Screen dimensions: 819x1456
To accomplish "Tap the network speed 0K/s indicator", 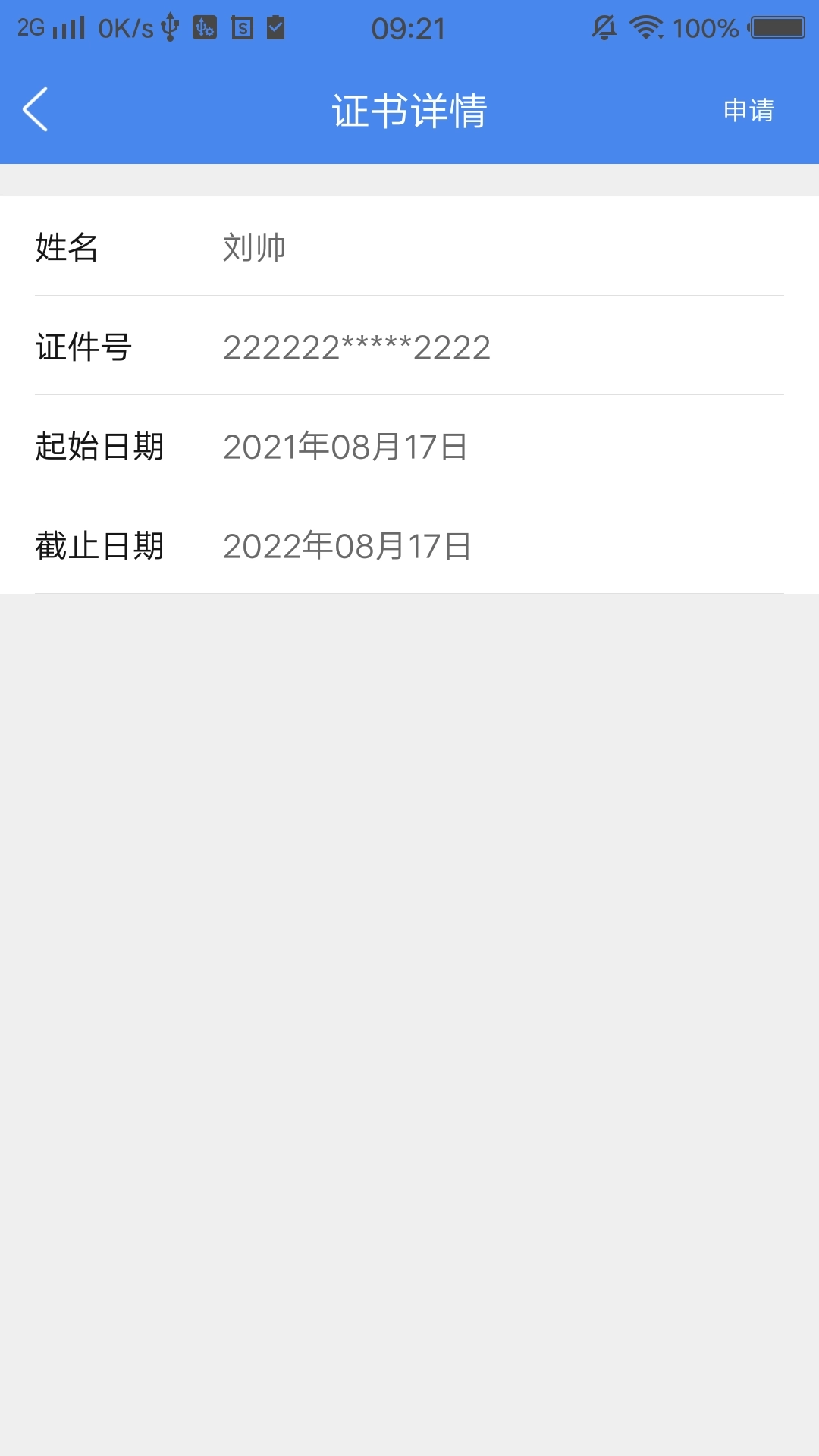I will (x=127, y=27).
